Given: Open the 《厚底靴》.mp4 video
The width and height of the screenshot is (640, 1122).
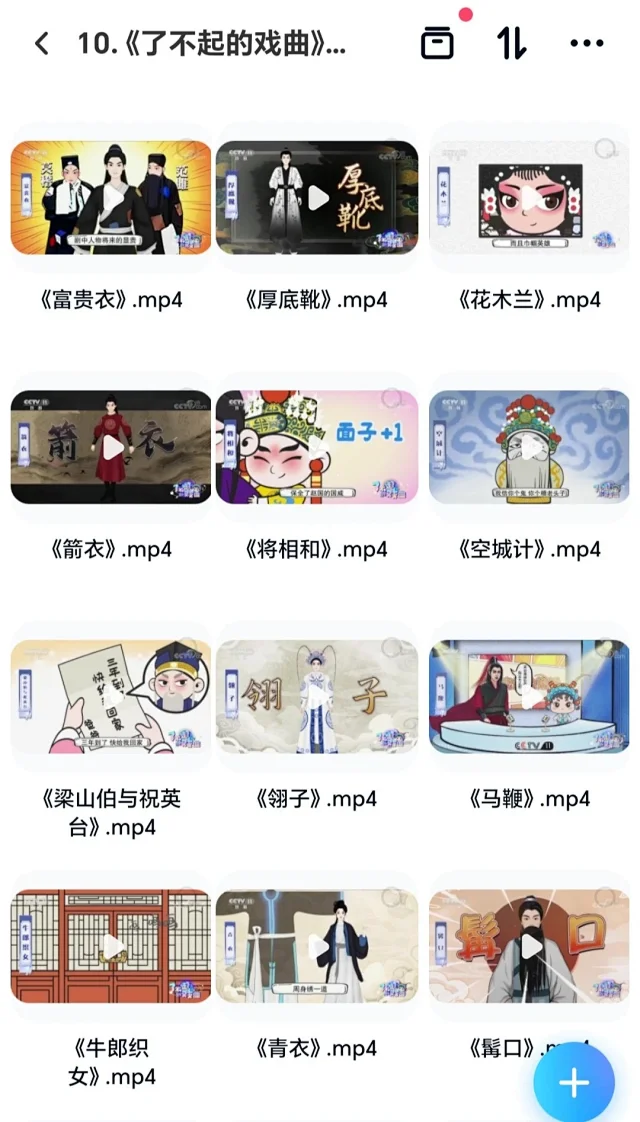Looking at the screenshot, I should (317, 198).
